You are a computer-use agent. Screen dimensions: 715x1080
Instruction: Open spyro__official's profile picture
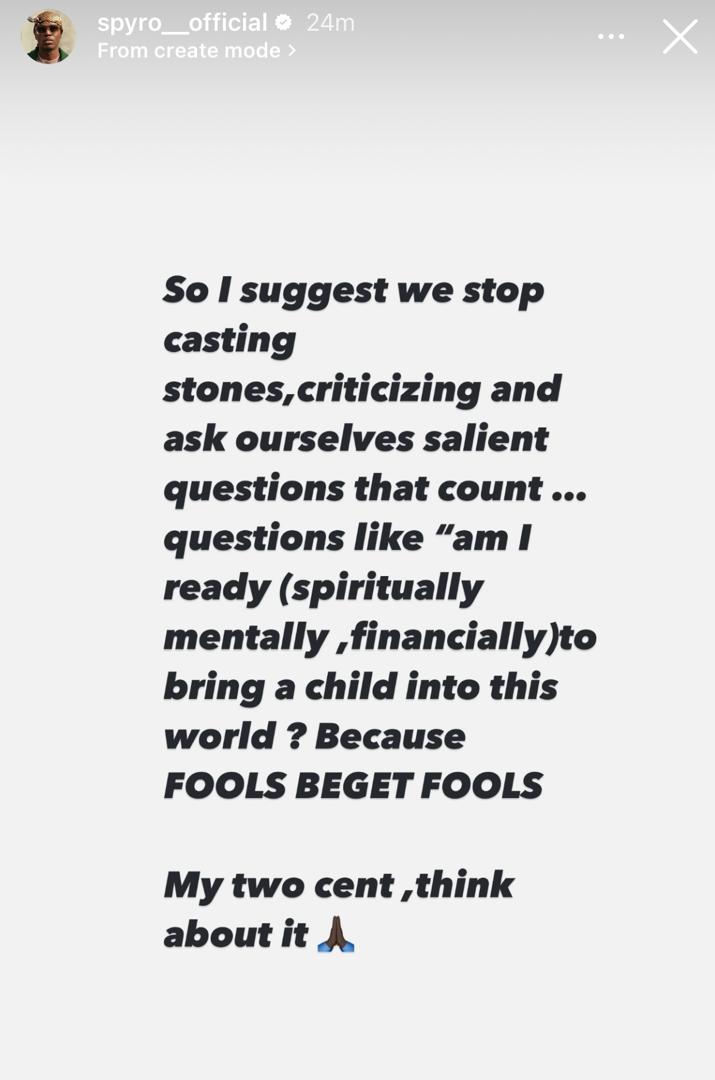coord(48,37)
